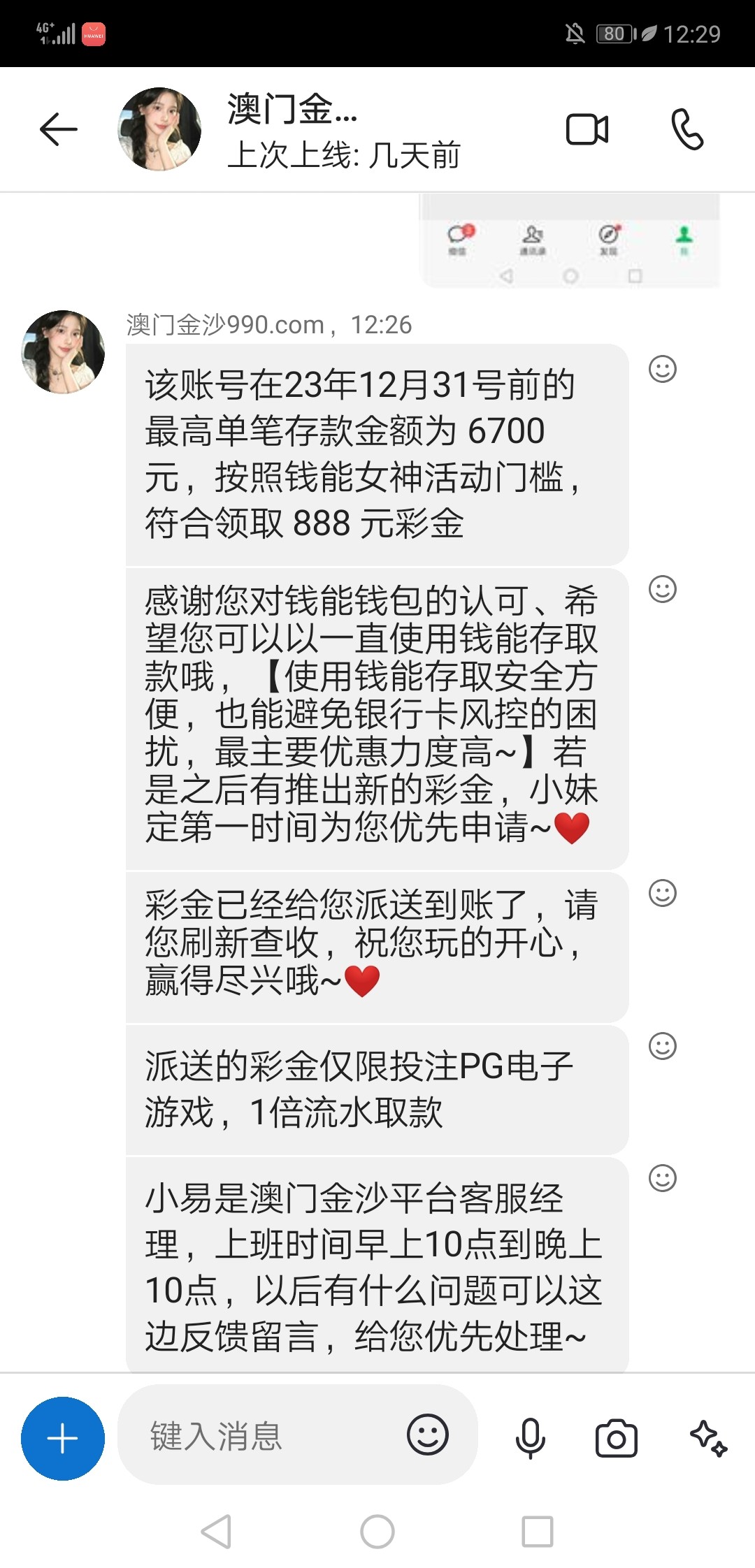The image size is (755, 1568).
Task: Start a voice call
Action: (686, 130)
